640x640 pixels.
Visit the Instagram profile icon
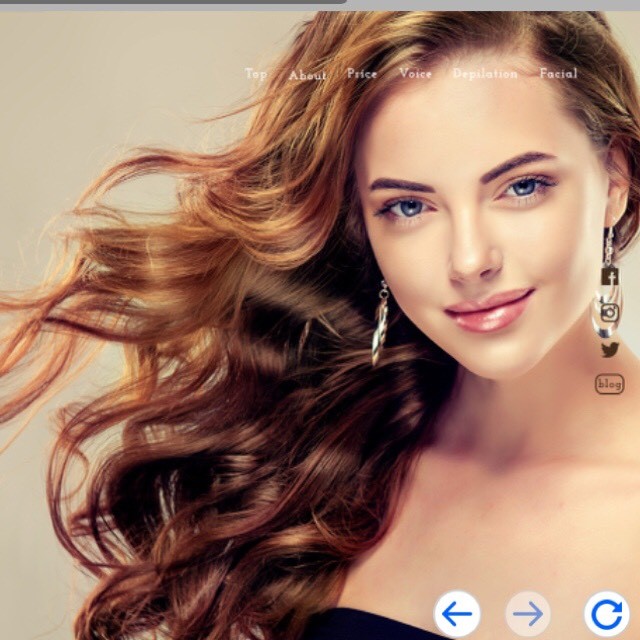609,312
